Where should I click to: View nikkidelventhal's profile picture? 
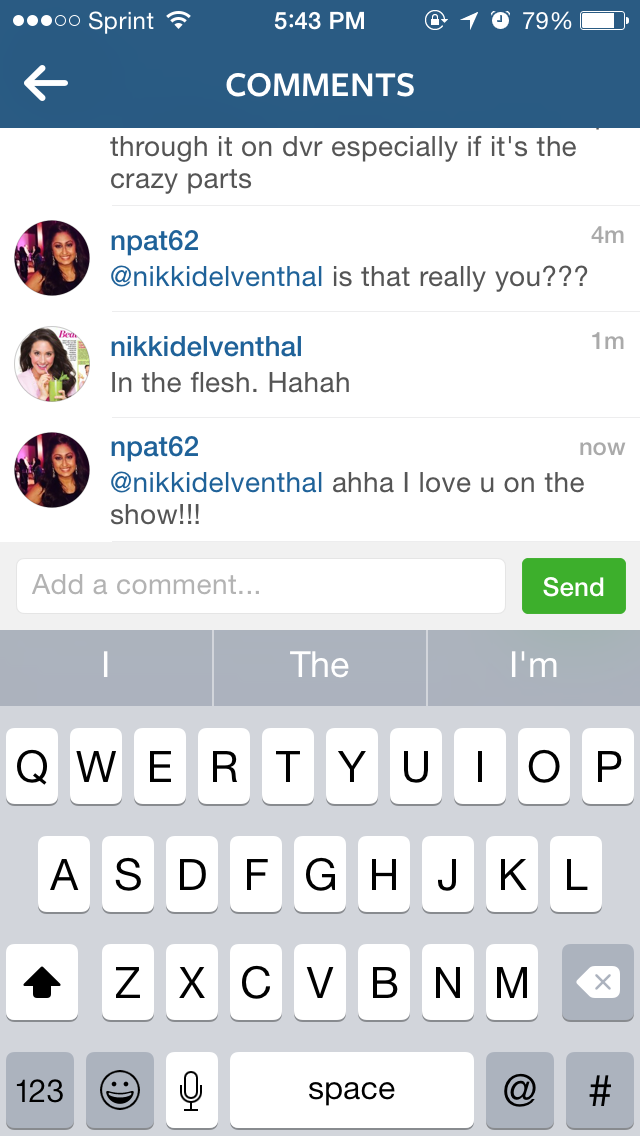coord(52,364)
